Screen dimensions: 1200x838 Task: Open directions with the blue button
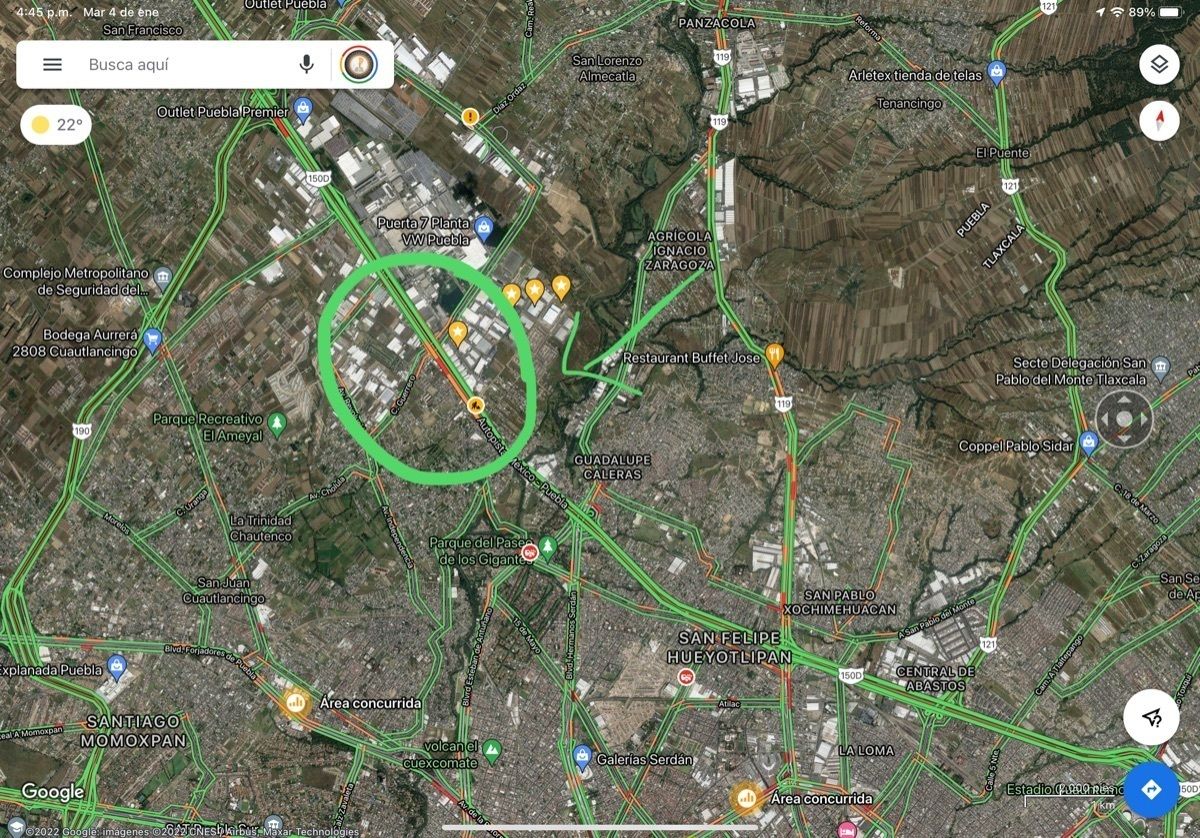pyautogui.click(x=1151, y=790)
